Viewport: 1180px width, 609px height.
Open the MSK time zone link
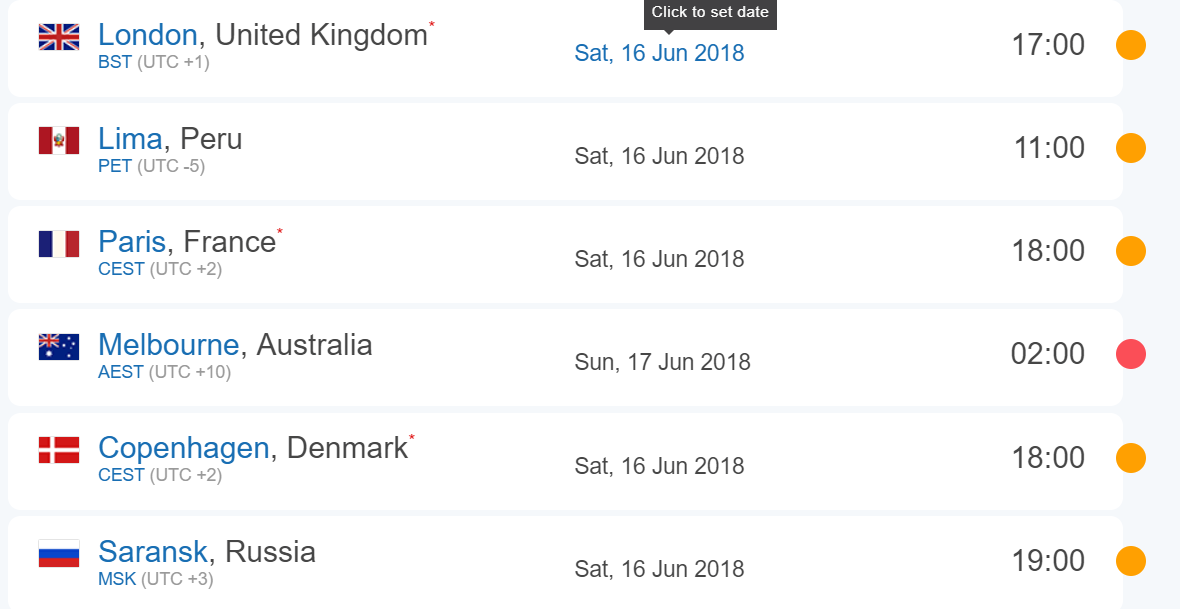pyautogui.click(x=117, y=578)
